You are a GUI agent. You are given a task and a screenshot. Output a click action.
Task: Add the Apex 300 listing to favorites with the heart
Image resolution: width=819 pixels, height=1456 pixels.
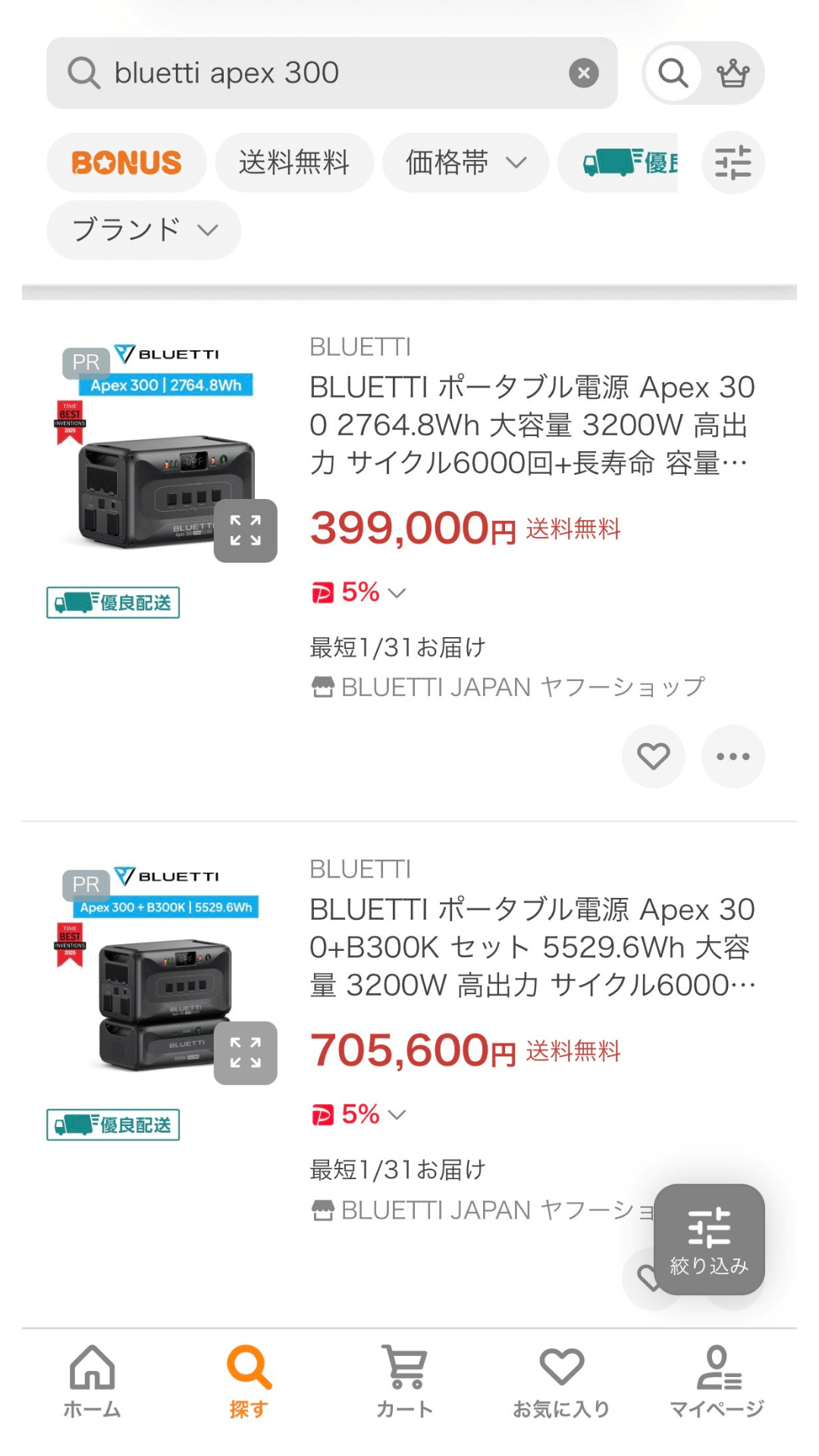(x=653, y=756)
